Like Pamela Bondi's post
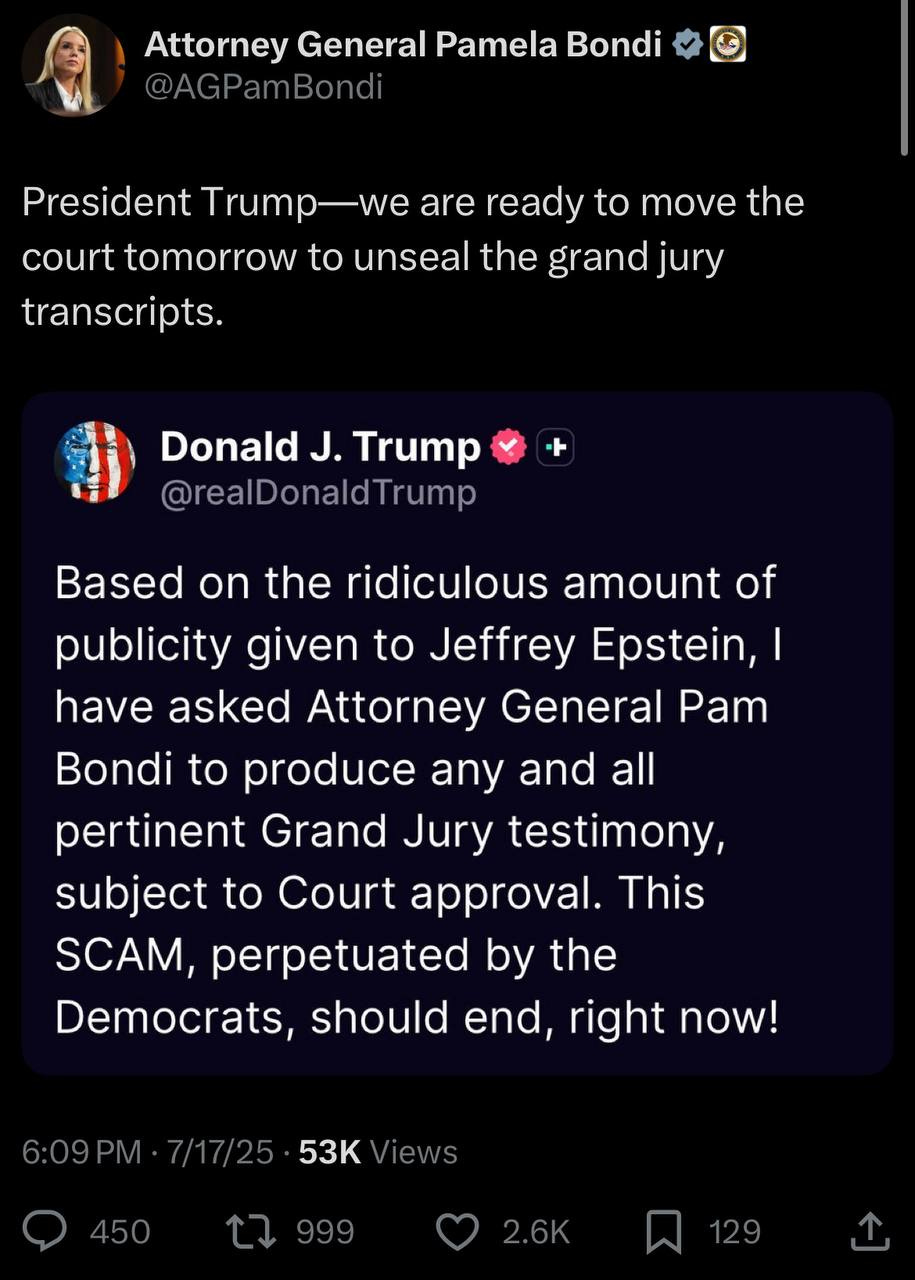This screenshot has height=1280, width=915. [x=459, y=1231]
